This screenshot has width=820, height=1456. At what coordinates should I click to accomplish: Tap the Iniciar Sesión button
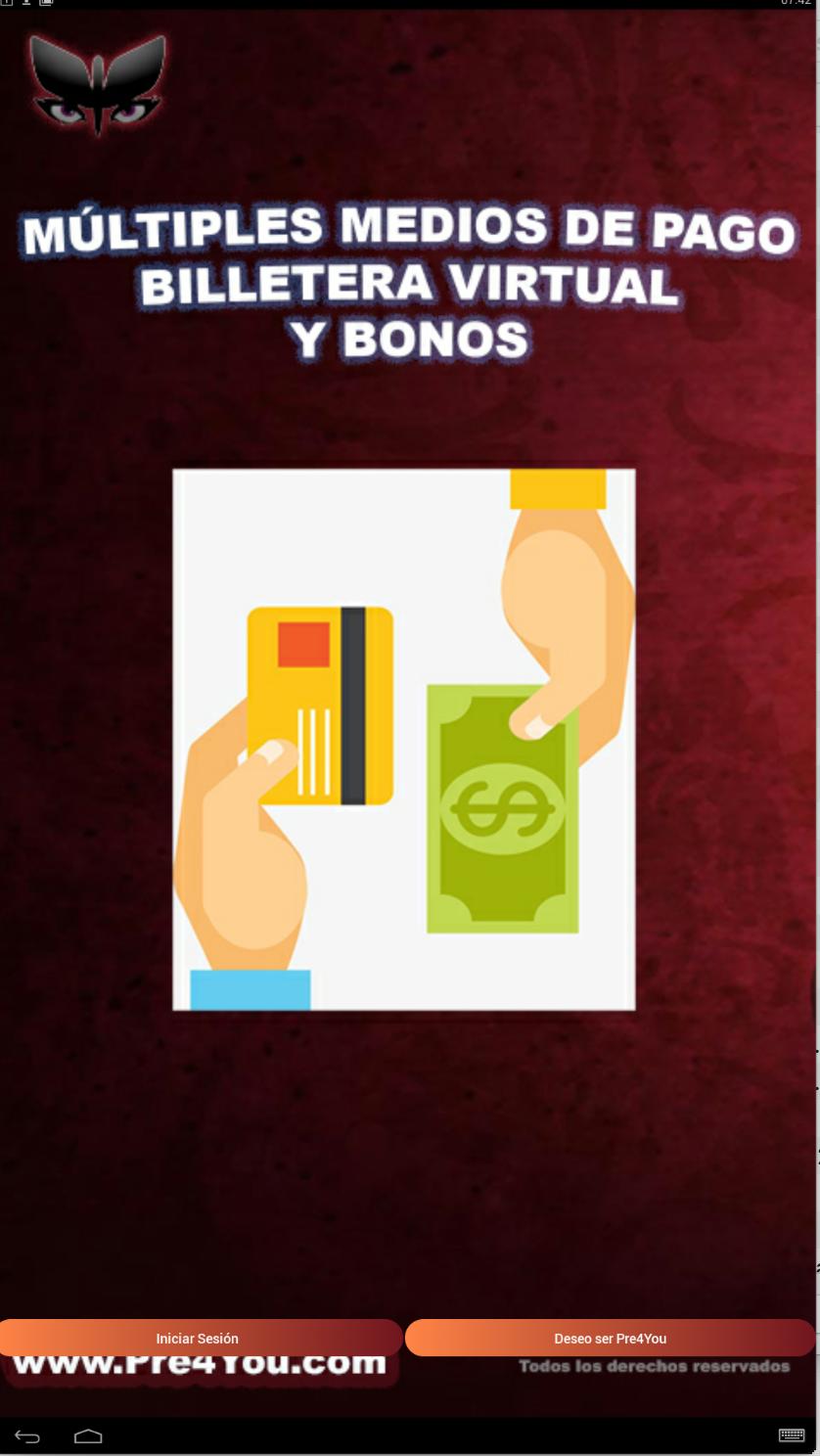199,1338
